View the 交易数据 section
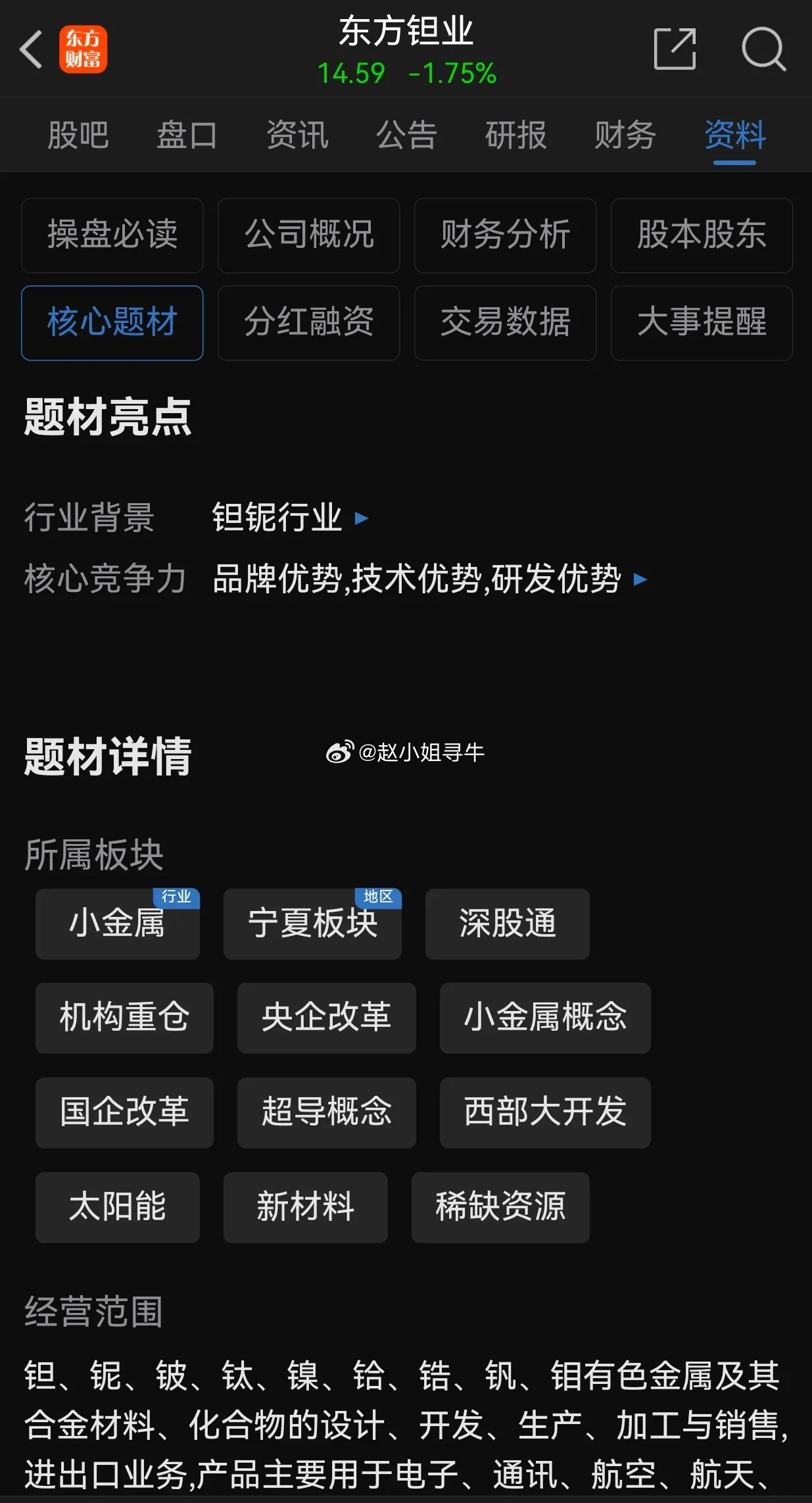Screen dimensions: 812x1503 pyautogui.click(x=506, y=323)
